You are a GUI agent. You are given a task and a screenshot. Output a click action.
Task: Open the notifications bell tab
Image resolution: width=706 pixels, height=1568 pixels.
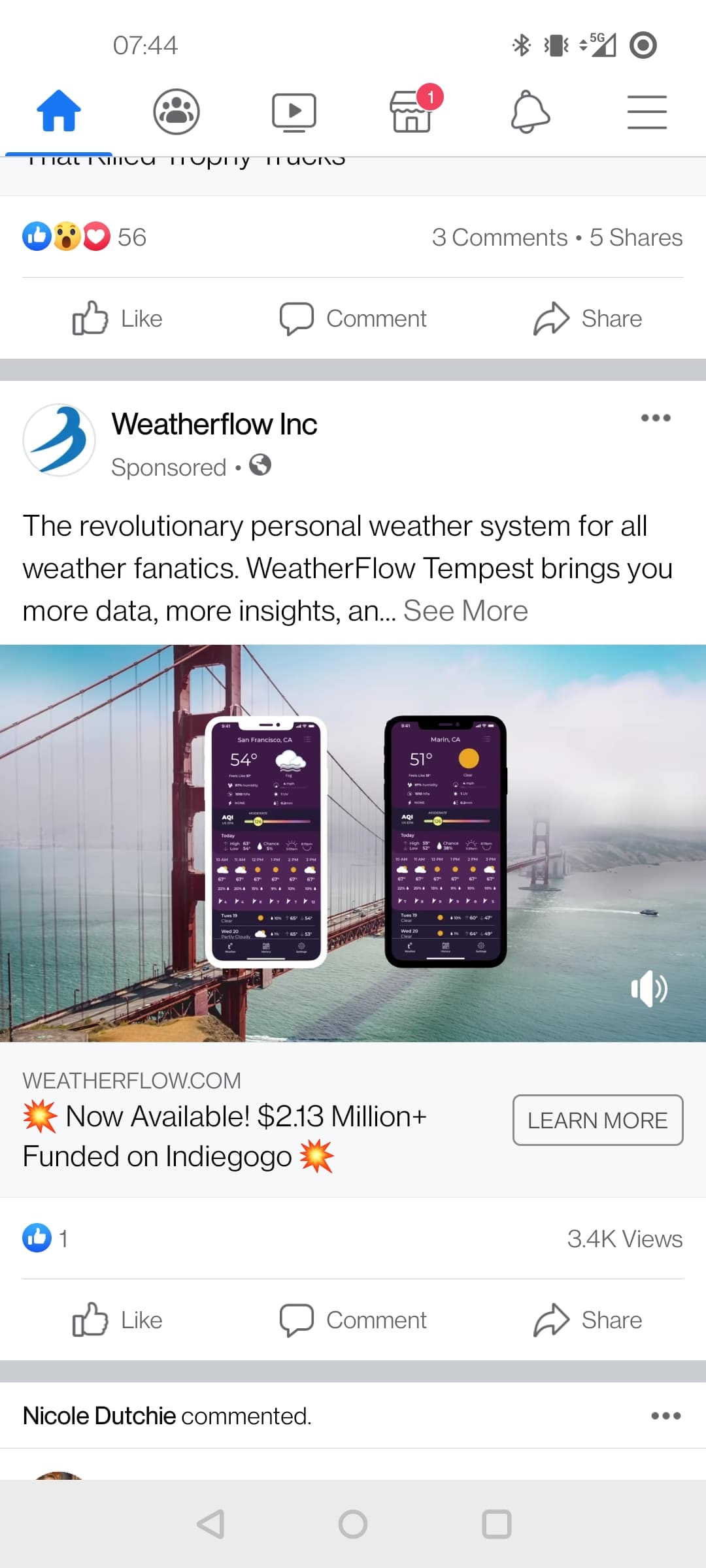tap(529, 111)
